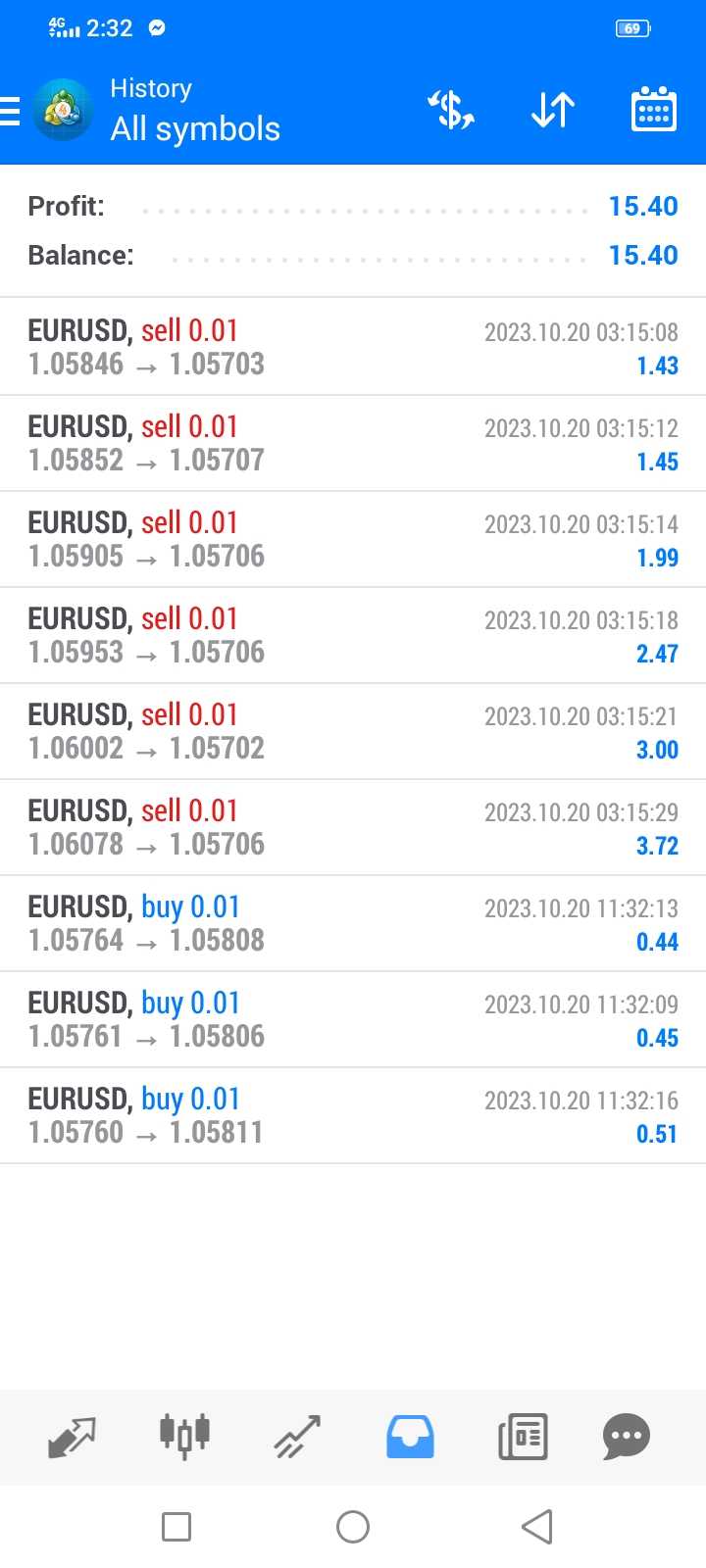Open the sell trade with profit 1.43
The width and height of the screenshot is (706, 1568).
click(353, 347)
